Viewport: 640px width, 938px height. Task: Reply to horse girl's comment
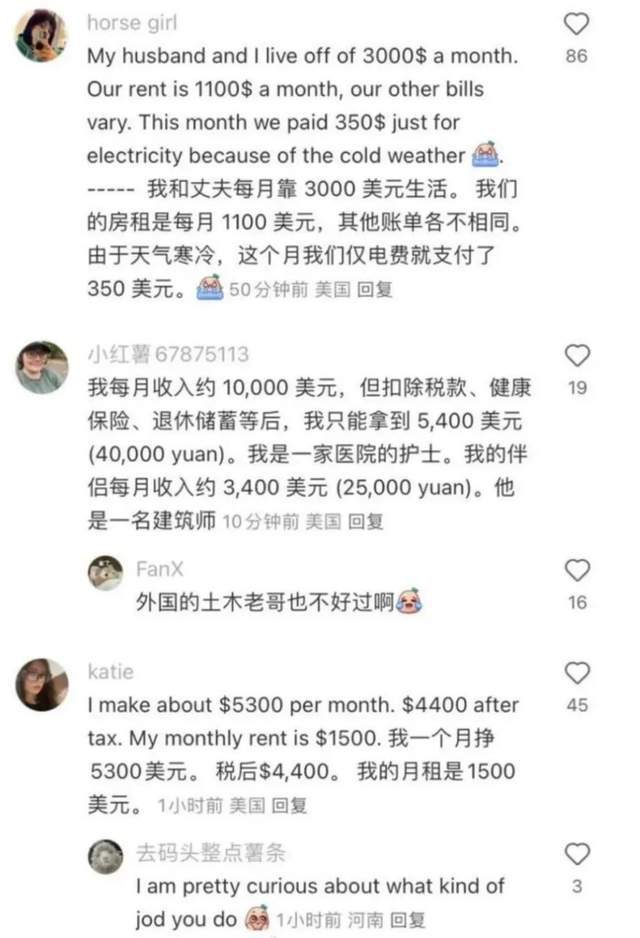(x=376, y=290)
